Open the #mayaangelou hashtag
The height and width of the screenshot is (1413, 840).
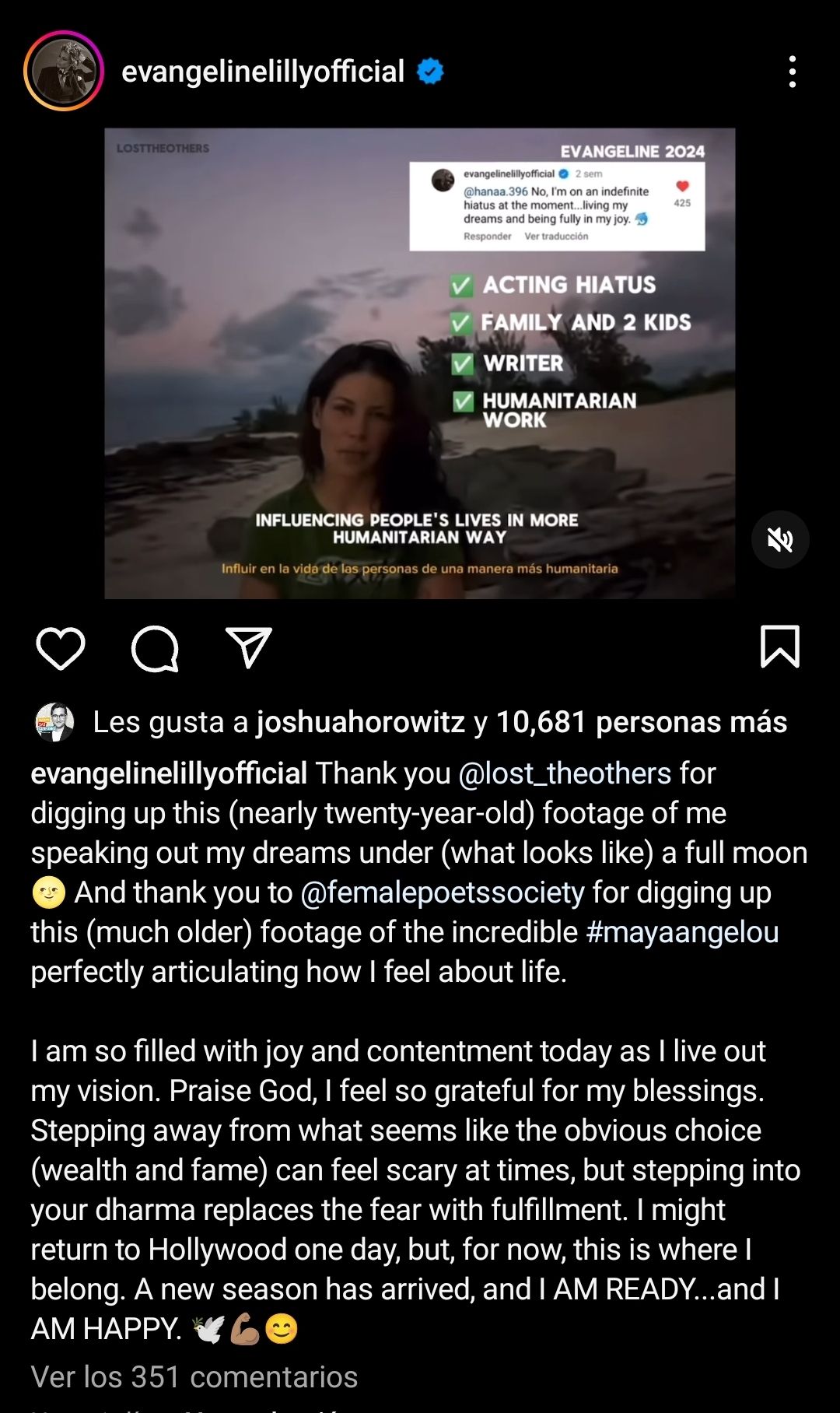(x=681, y=932)
